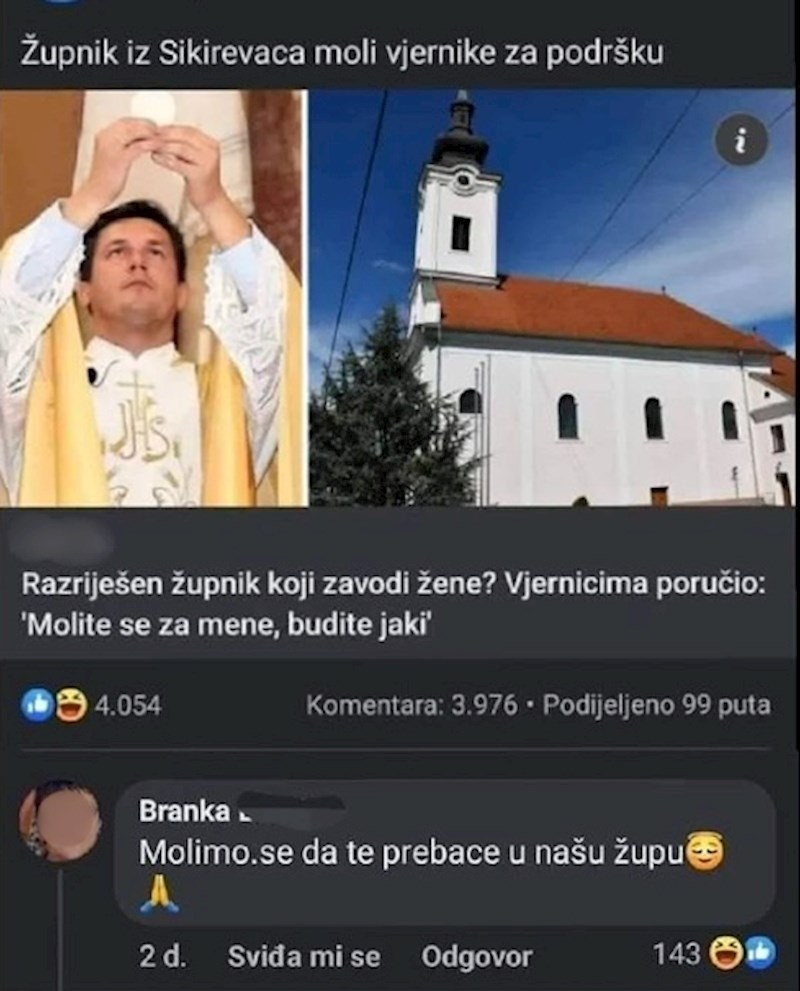Open Branka's profile picture
Image resolution: width=800 pixels, height=991 pixels.
click(61, 822)
